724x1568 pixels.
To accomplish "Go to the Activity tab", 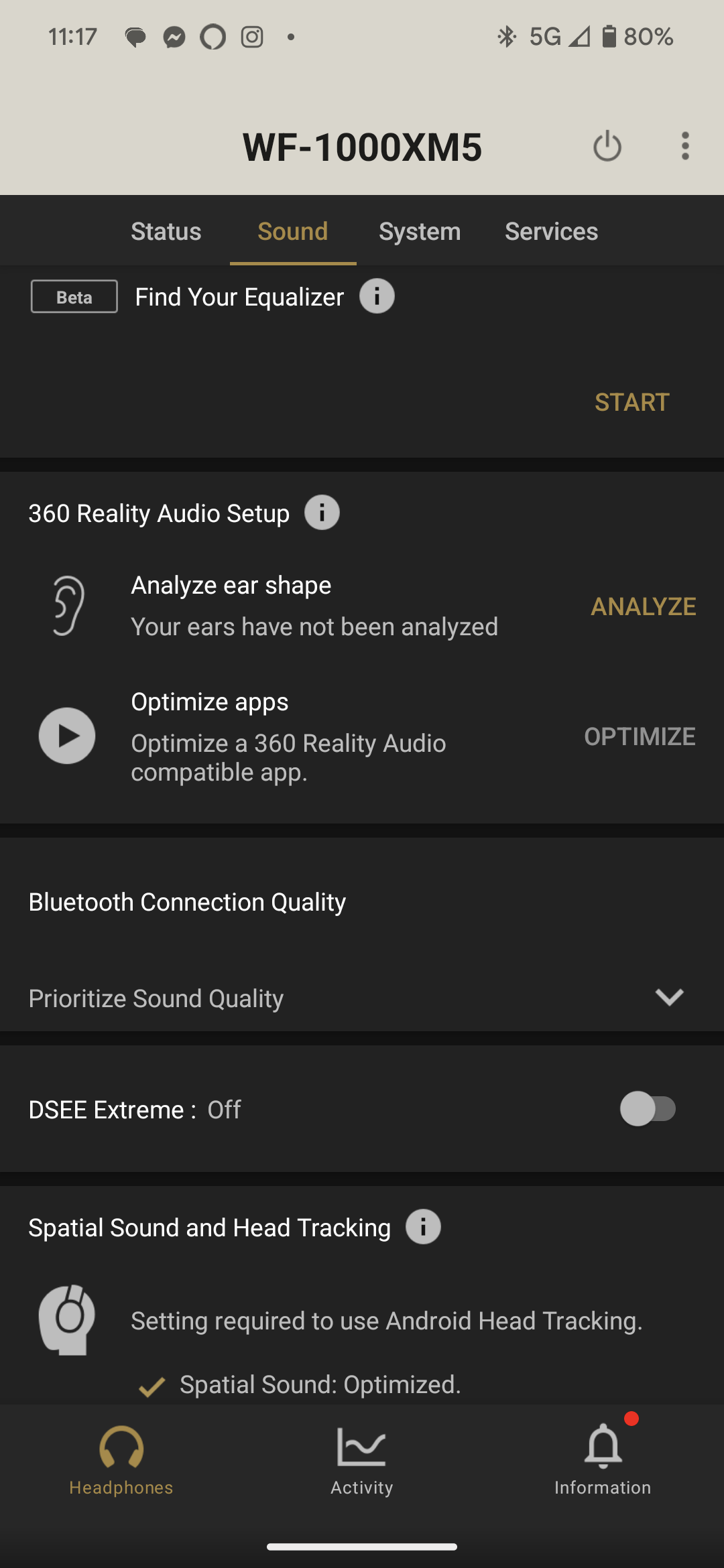I will click(x=362, y=1461).
